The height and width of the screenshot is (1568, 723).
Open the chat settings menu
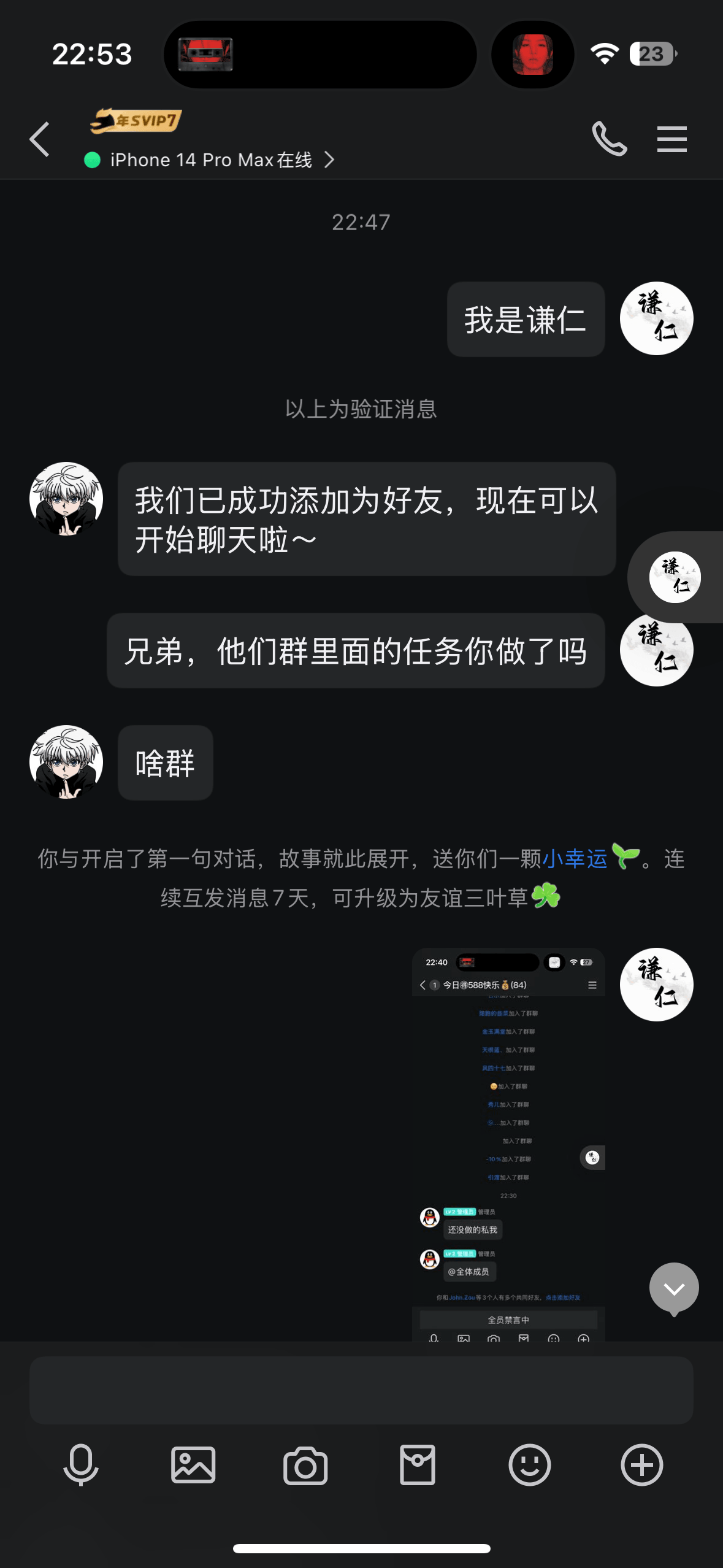(671, 139)
